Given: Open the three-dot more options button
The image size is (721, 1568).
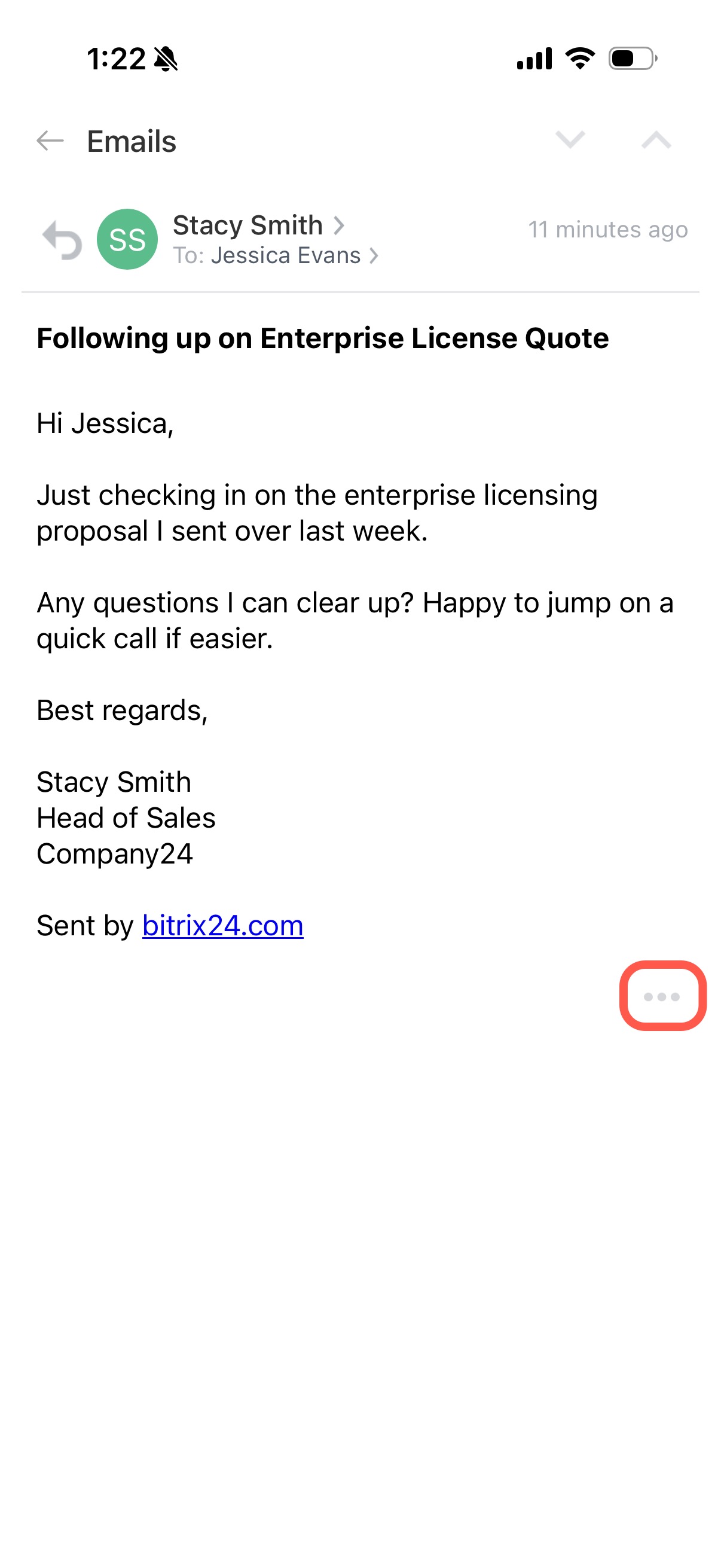Looking at the screenshot, I should [662, 996].
